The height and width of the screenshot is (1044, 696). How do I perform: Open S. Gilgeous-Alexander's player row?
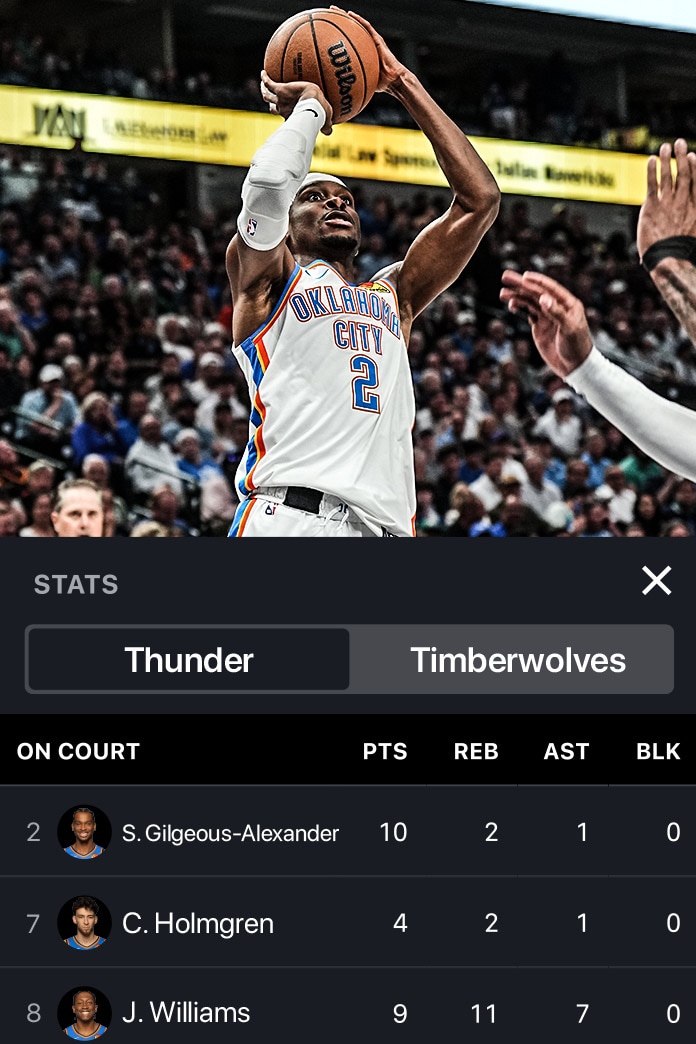pyautogui.click(x=230, y=832)
